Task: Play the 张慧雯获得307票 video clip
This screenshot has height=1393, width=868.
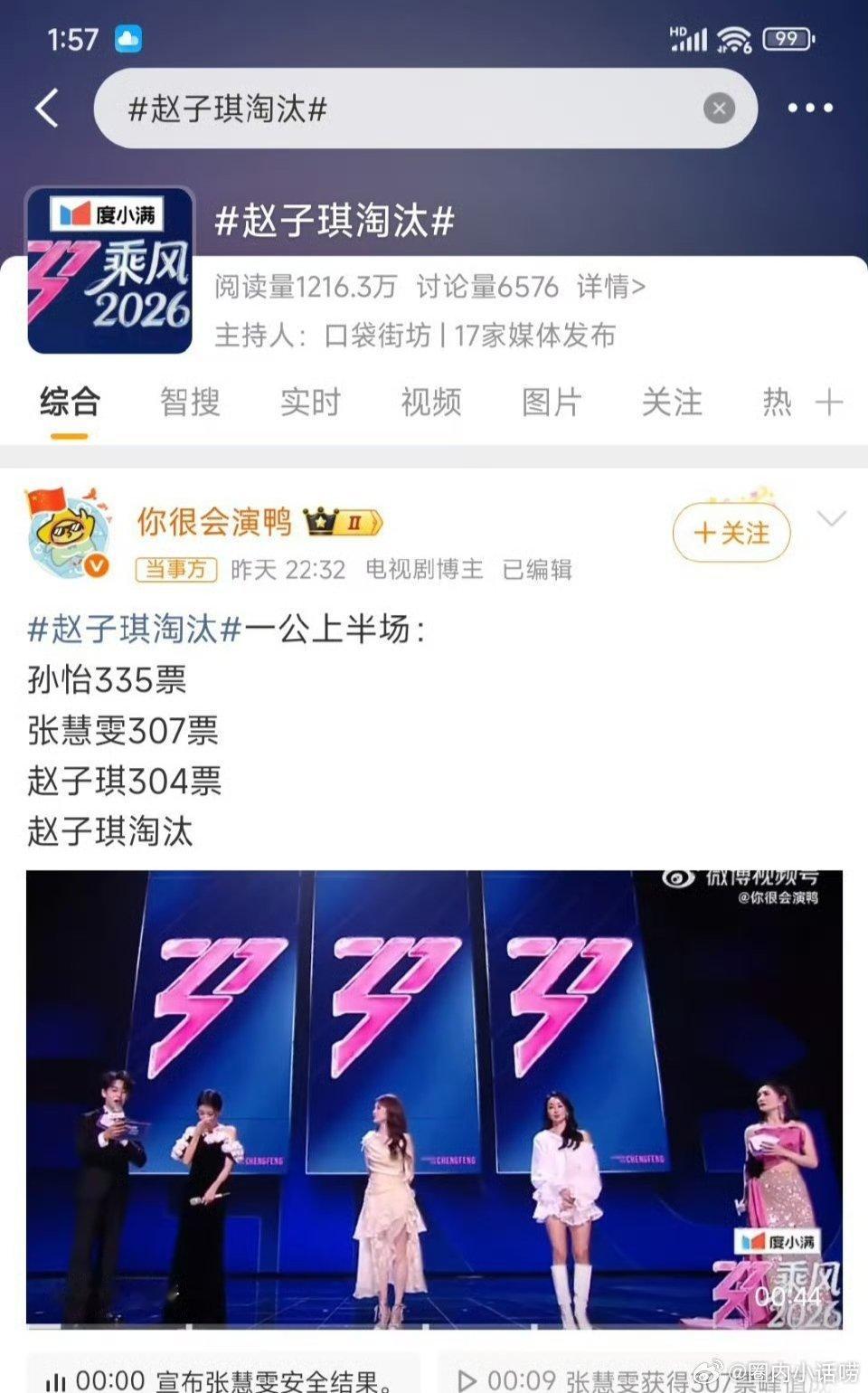Action: click(x=633, y=1379)
